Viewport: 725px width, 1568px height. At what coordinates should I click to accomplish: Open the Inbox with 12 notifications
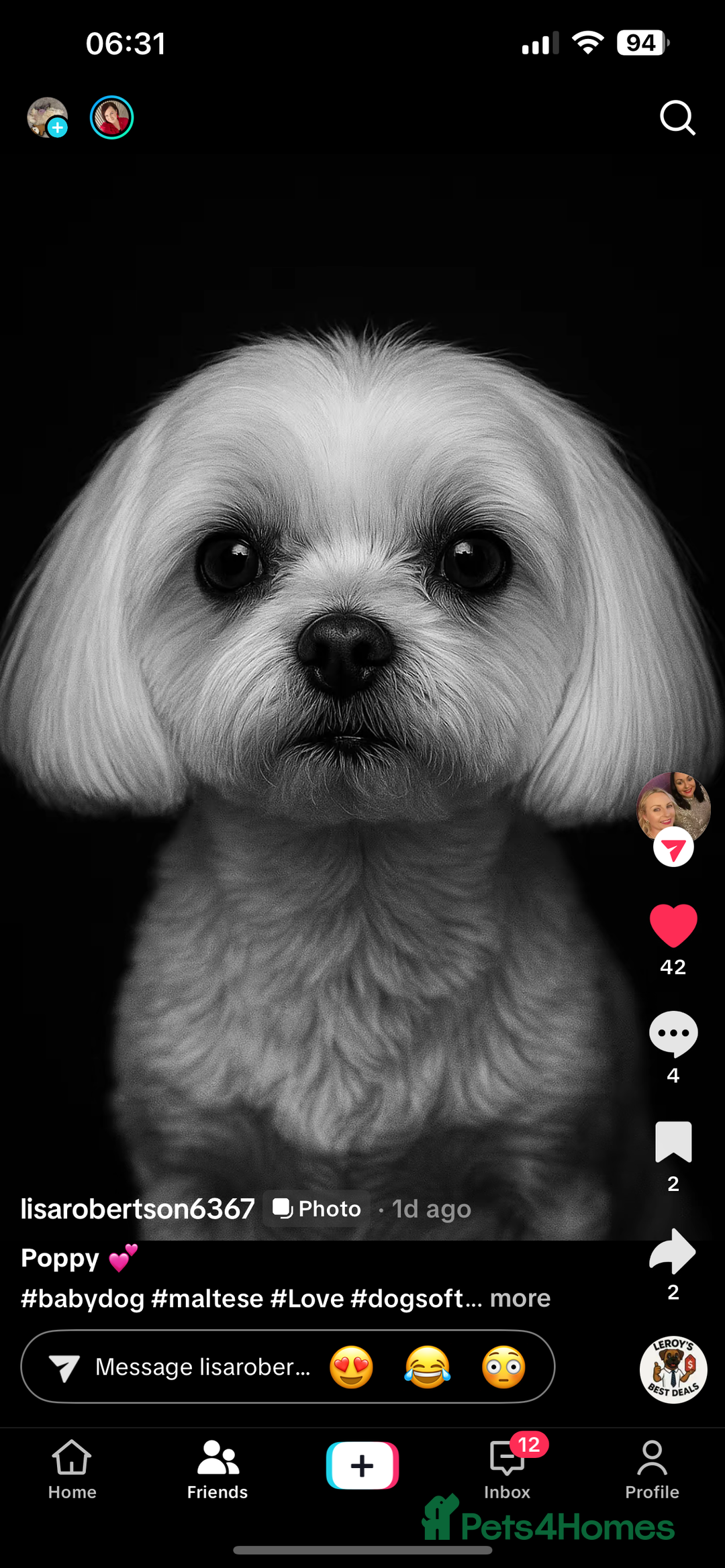pos(507,1469)
